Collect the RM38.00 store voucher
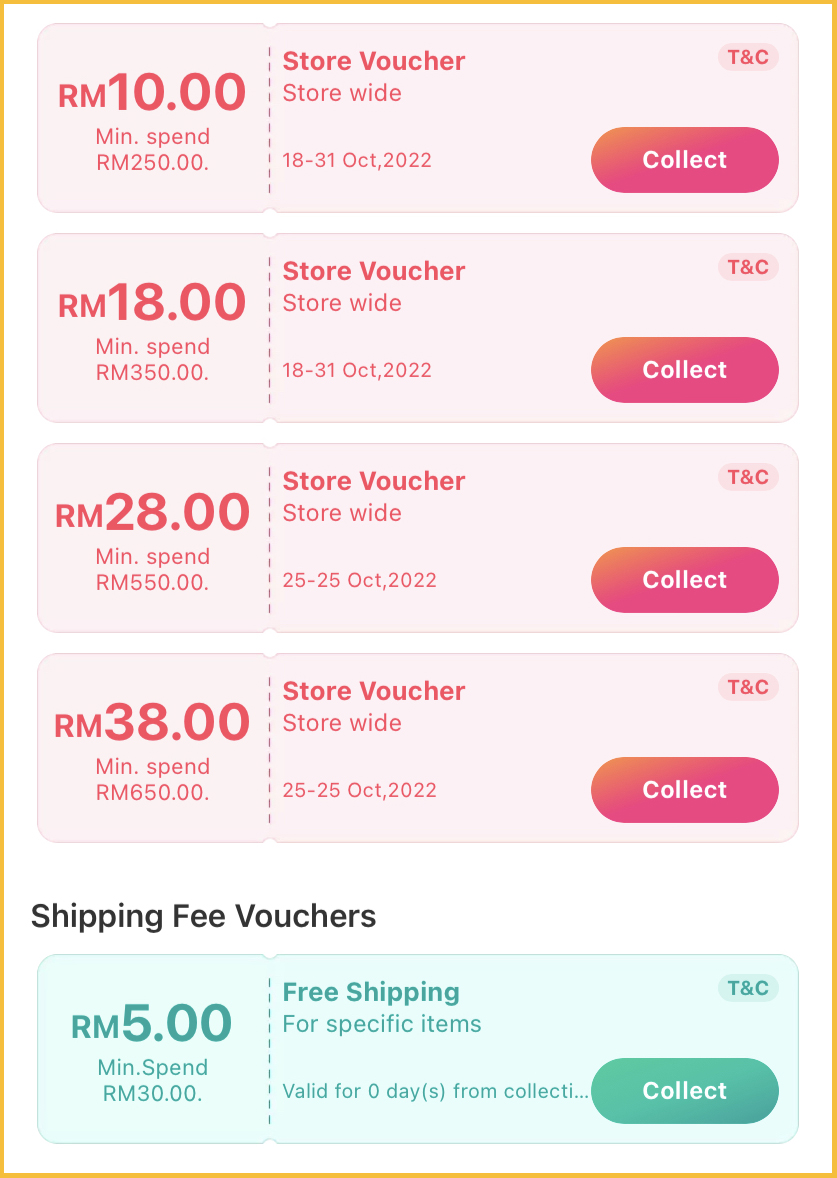Viewport: 837px width, 1178px height. 685,790
